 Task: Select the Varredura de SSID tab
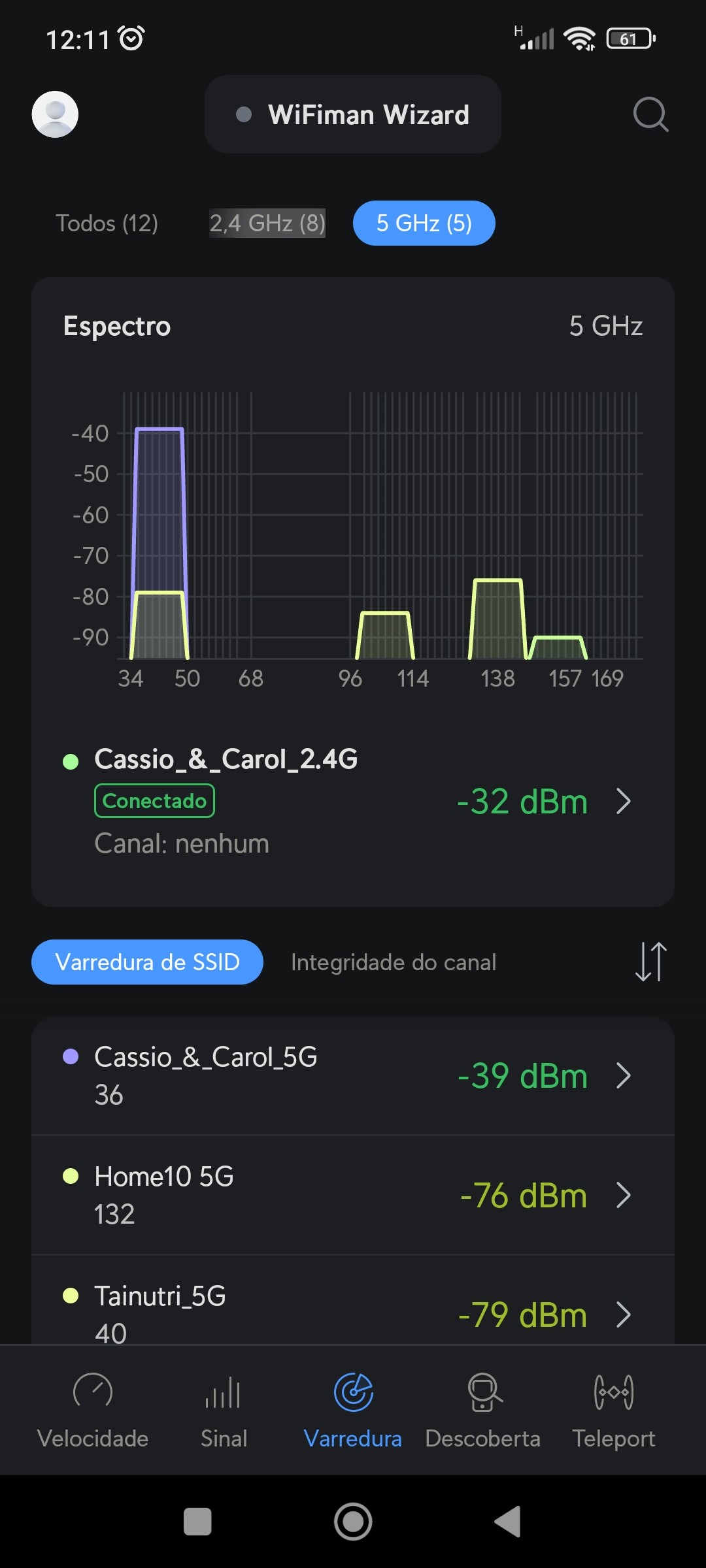coord(147,962)
